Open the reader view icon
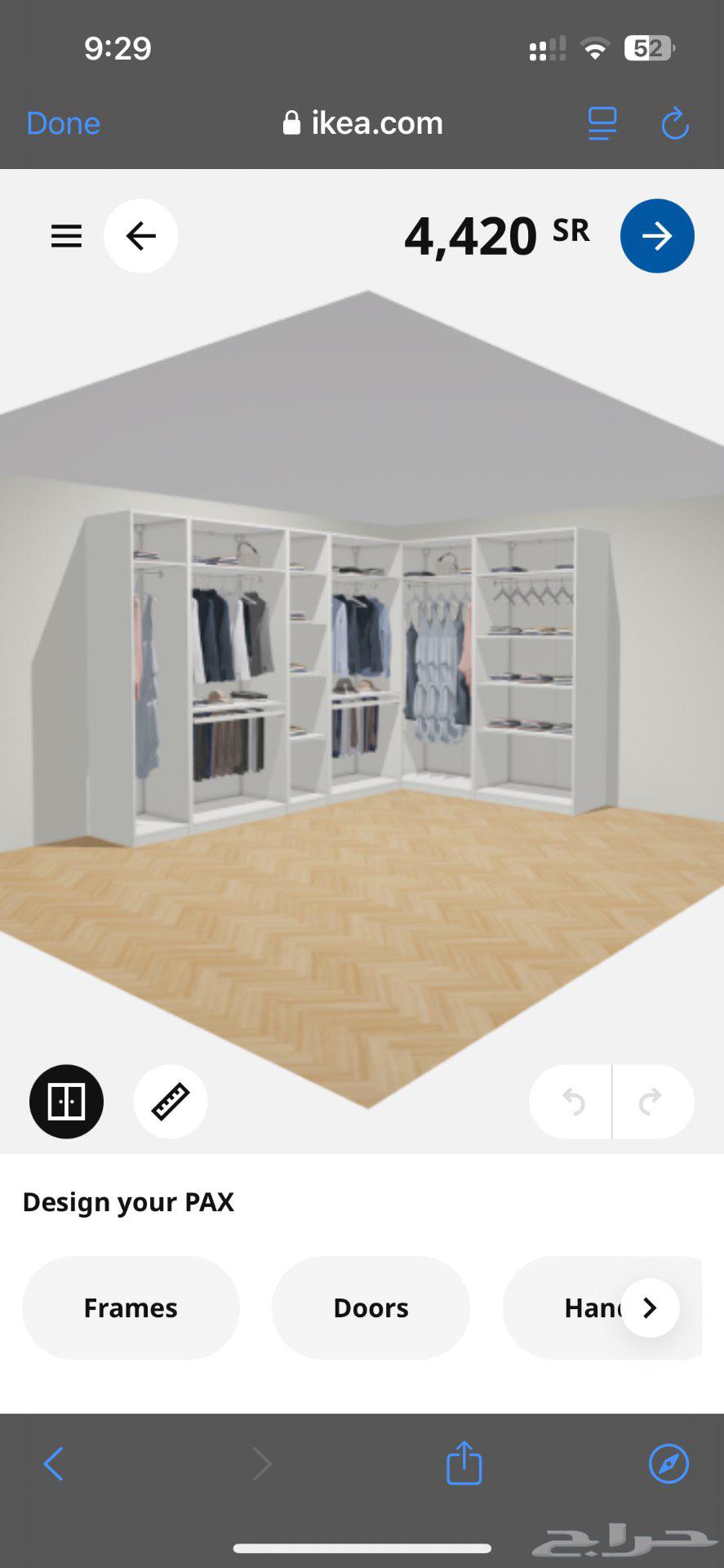 [x=602, y=123]
